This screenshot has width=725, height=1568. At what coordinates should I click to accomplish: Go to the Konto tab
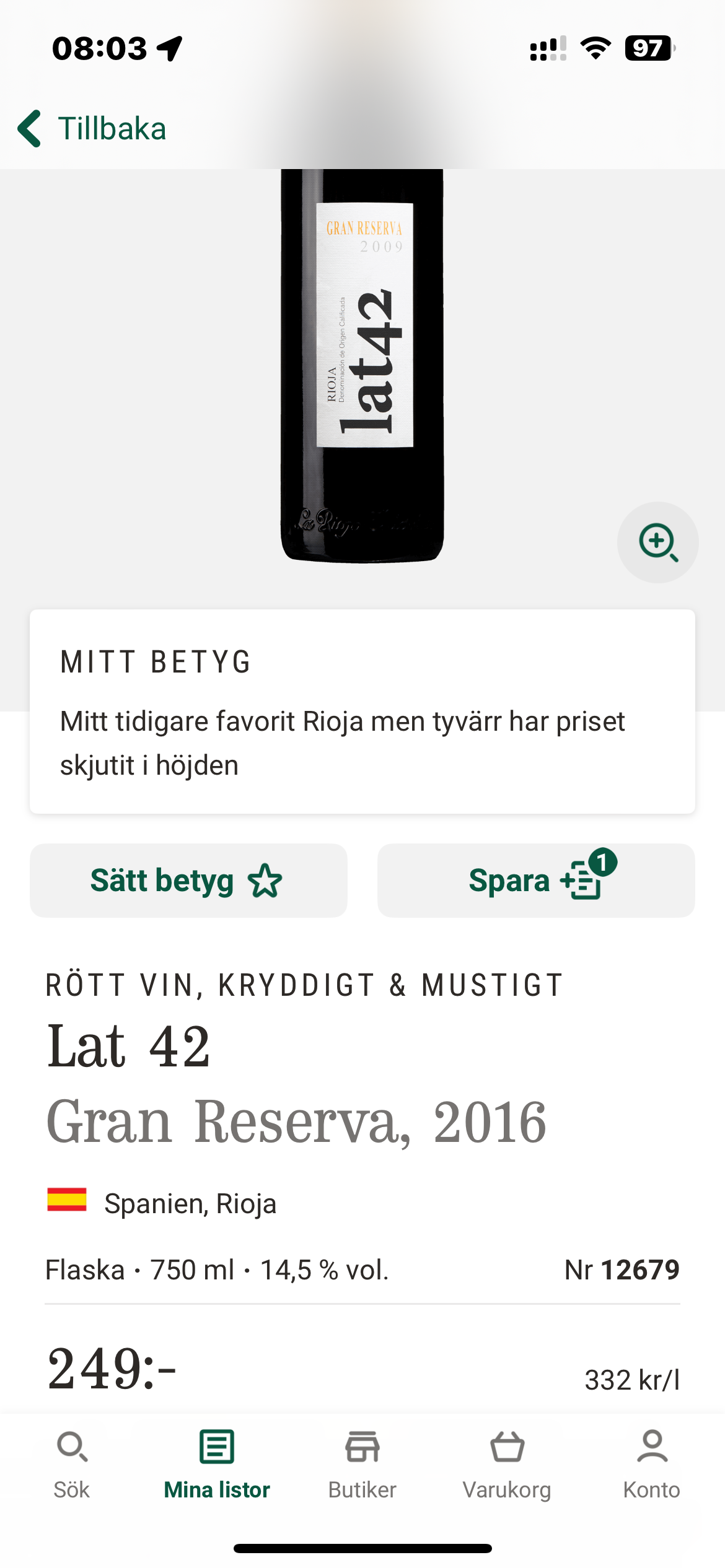coord(652,1464)
